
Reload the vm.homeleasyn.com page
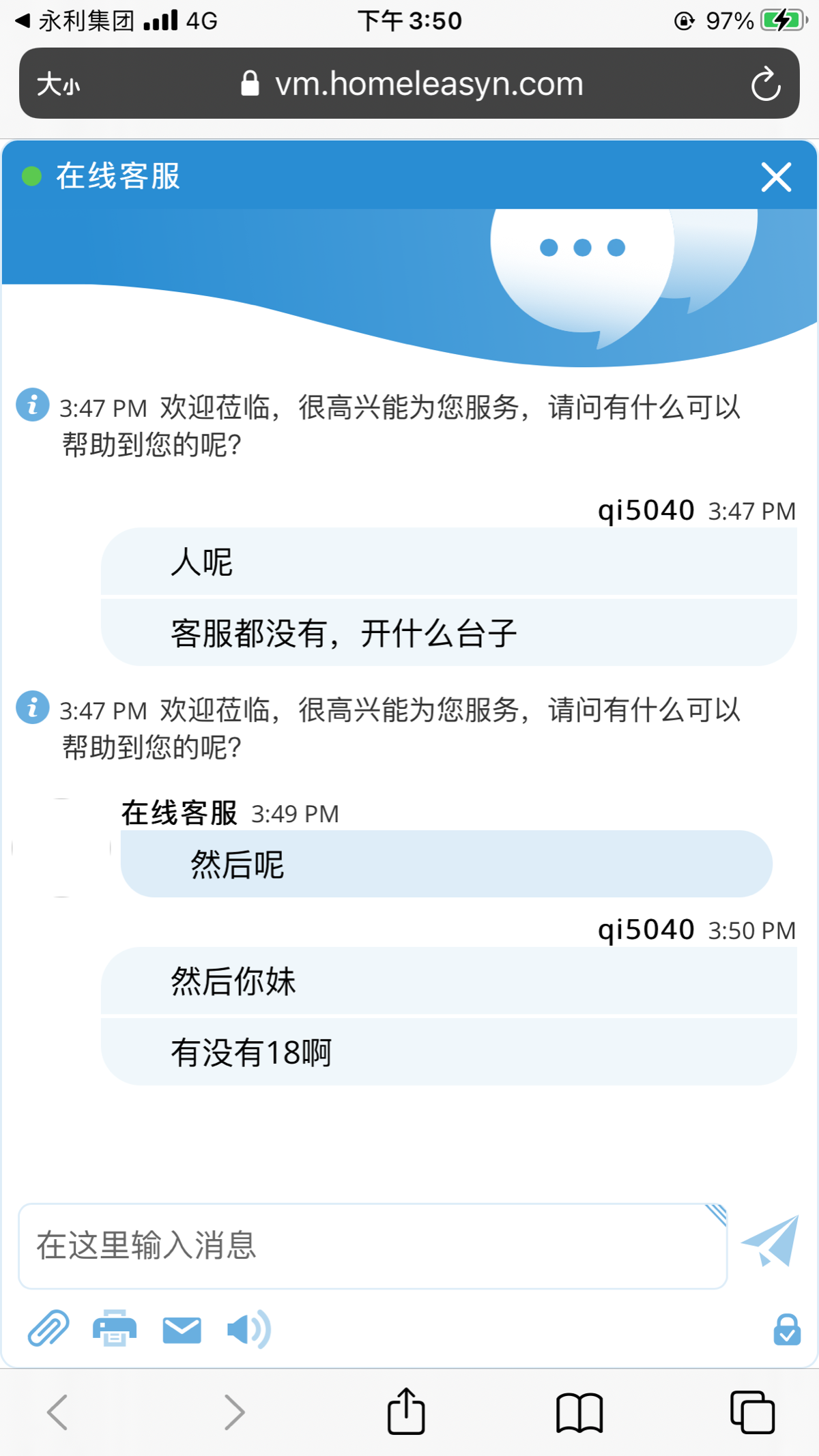[x=765, y=84]
